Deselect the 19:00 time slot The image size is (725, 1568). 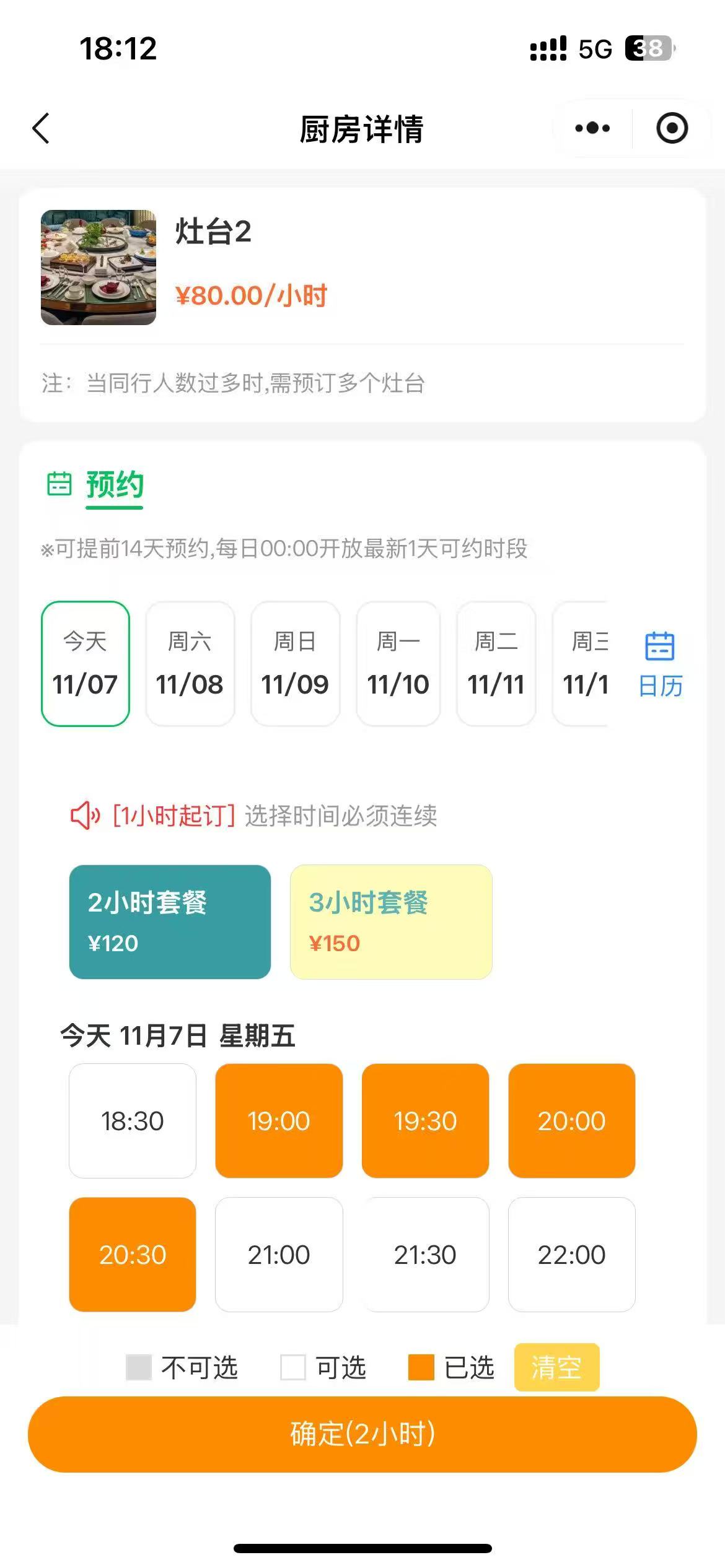[279, 1121]
